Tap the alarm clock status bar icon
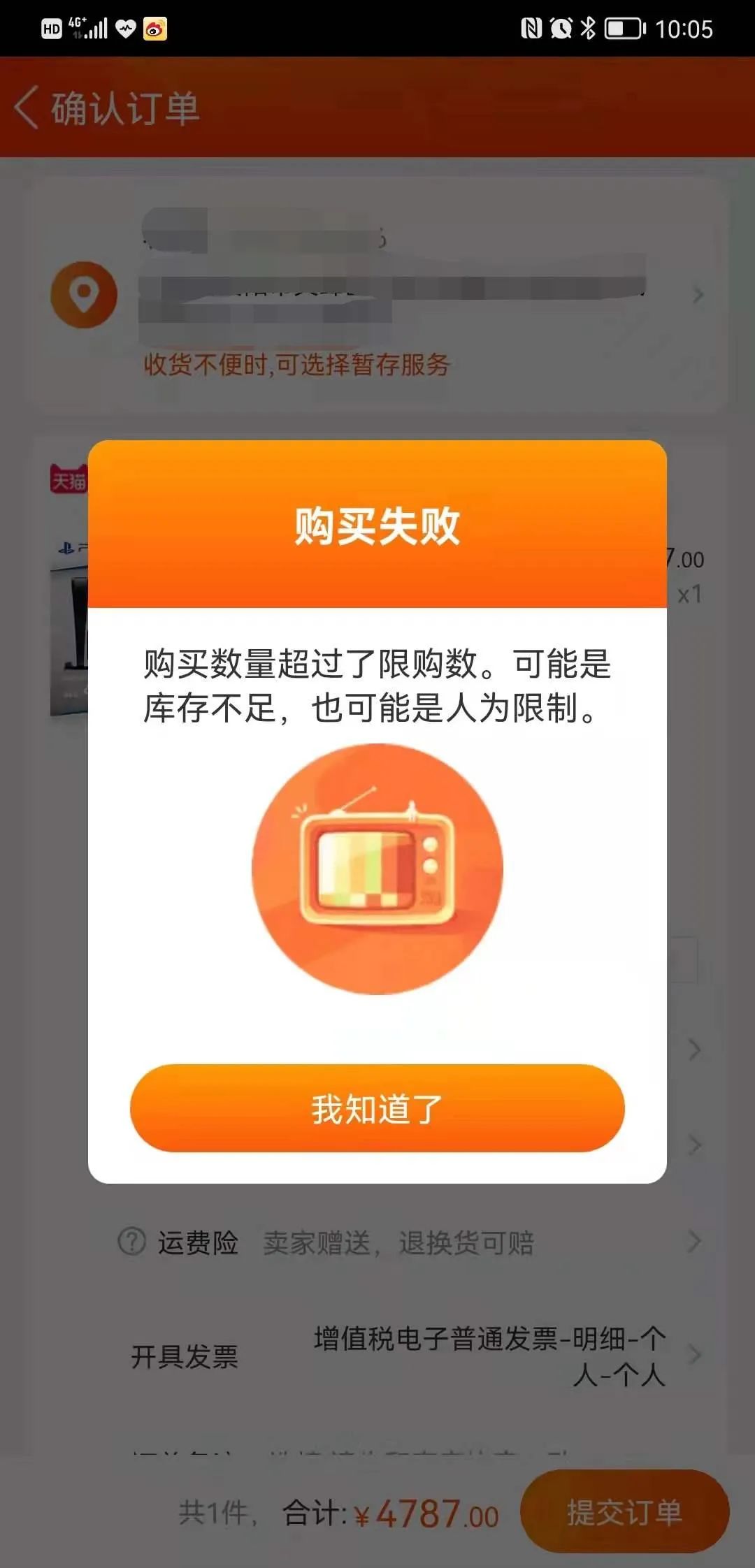Screen dimensions: 755x1568 pyautogui.click(x=561, y=29)
